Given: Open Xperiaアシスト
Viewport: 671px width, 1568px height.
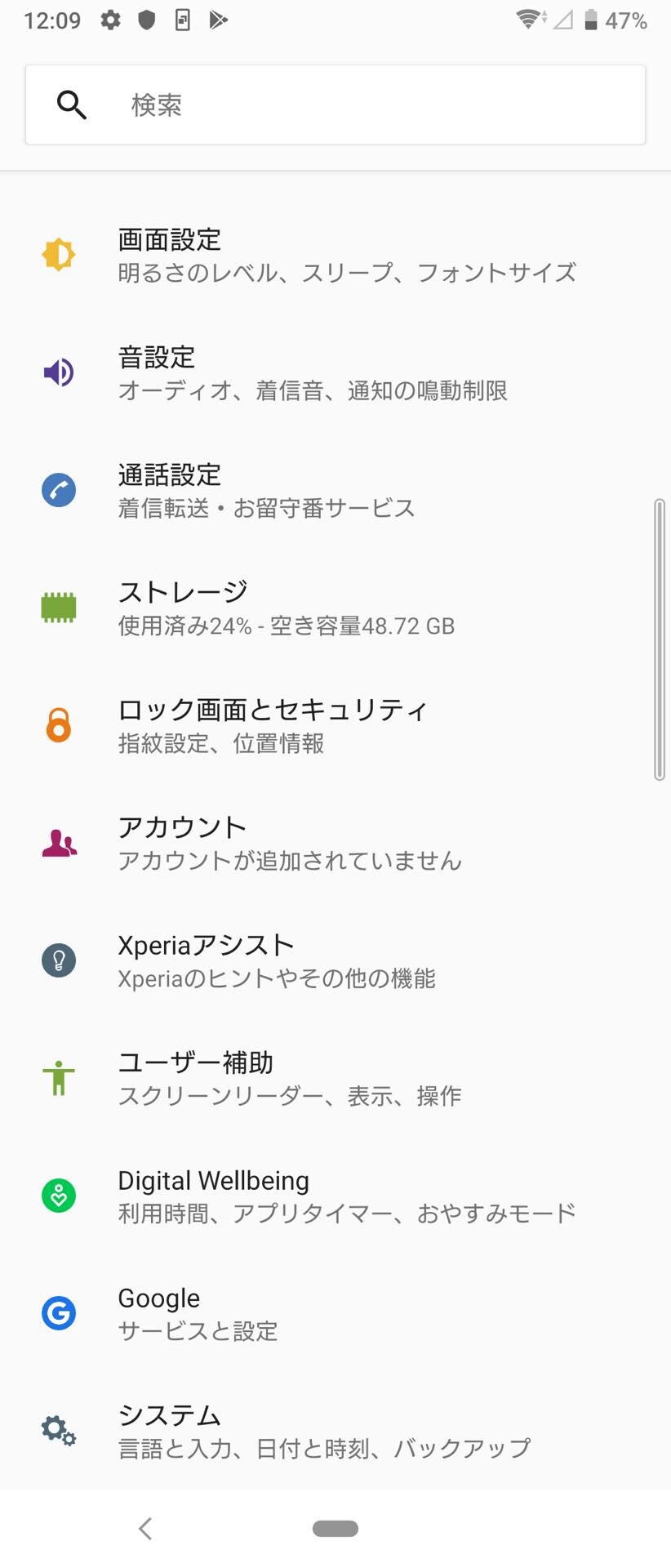Looking at the screenshot, I should 335,960.
